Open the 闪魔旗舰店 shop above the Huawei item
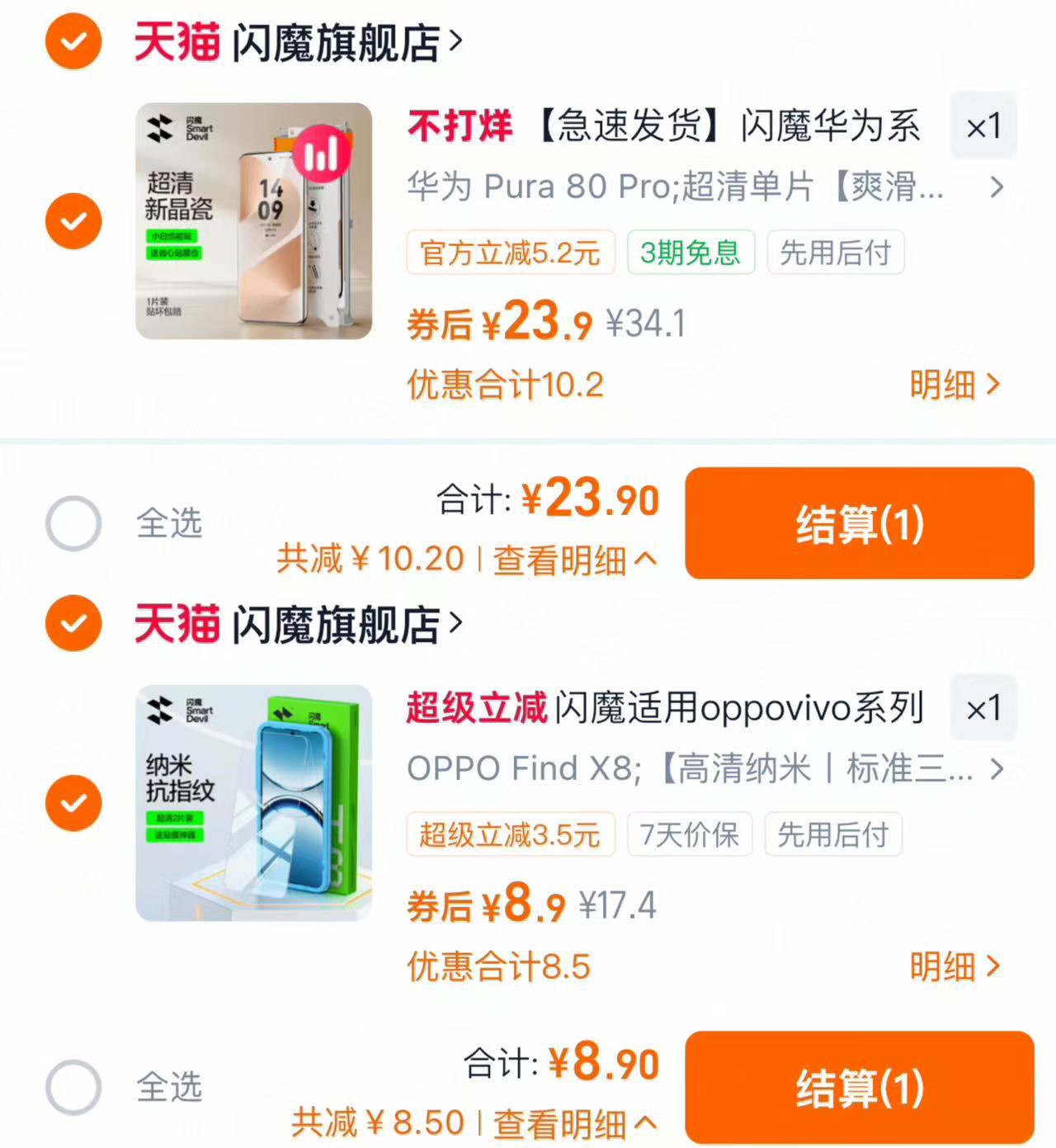The height and width of the screenshot is (1148, 1056). (x=337, y=43)
